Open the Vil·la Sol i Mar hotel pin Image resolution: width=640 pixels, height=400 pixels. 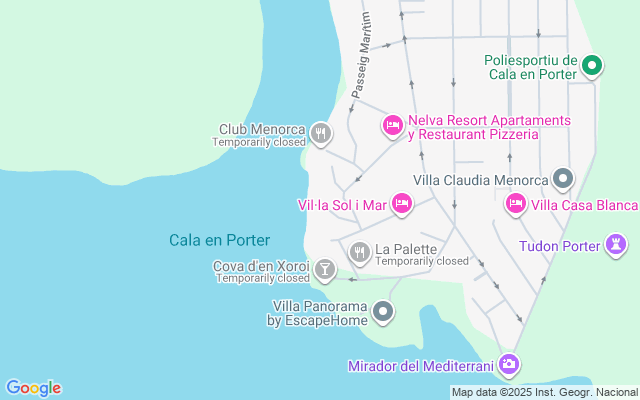tap(402, 204)
